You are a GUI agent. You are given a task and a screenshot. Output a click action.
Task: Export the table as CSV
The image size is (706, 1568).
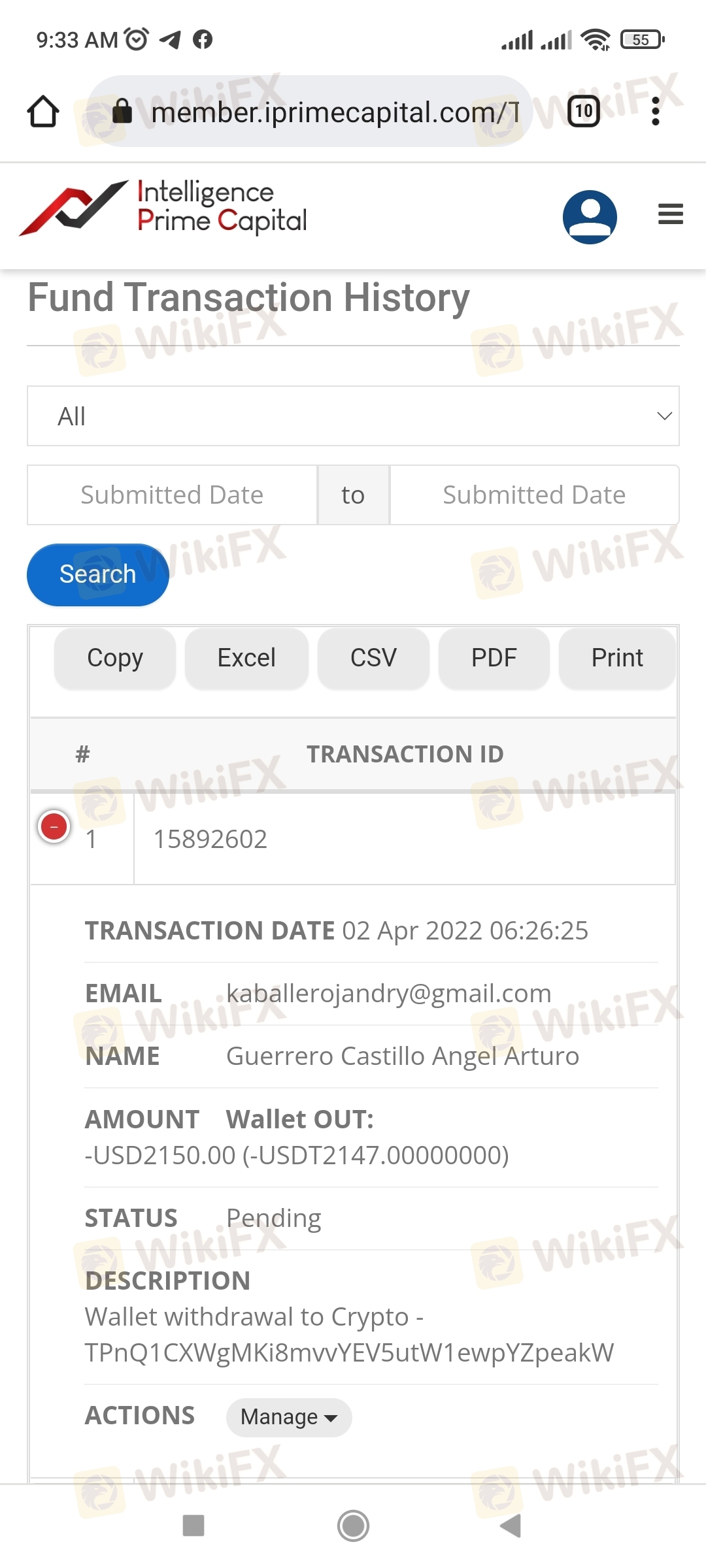pyautogui.click(x=373, y=658)
